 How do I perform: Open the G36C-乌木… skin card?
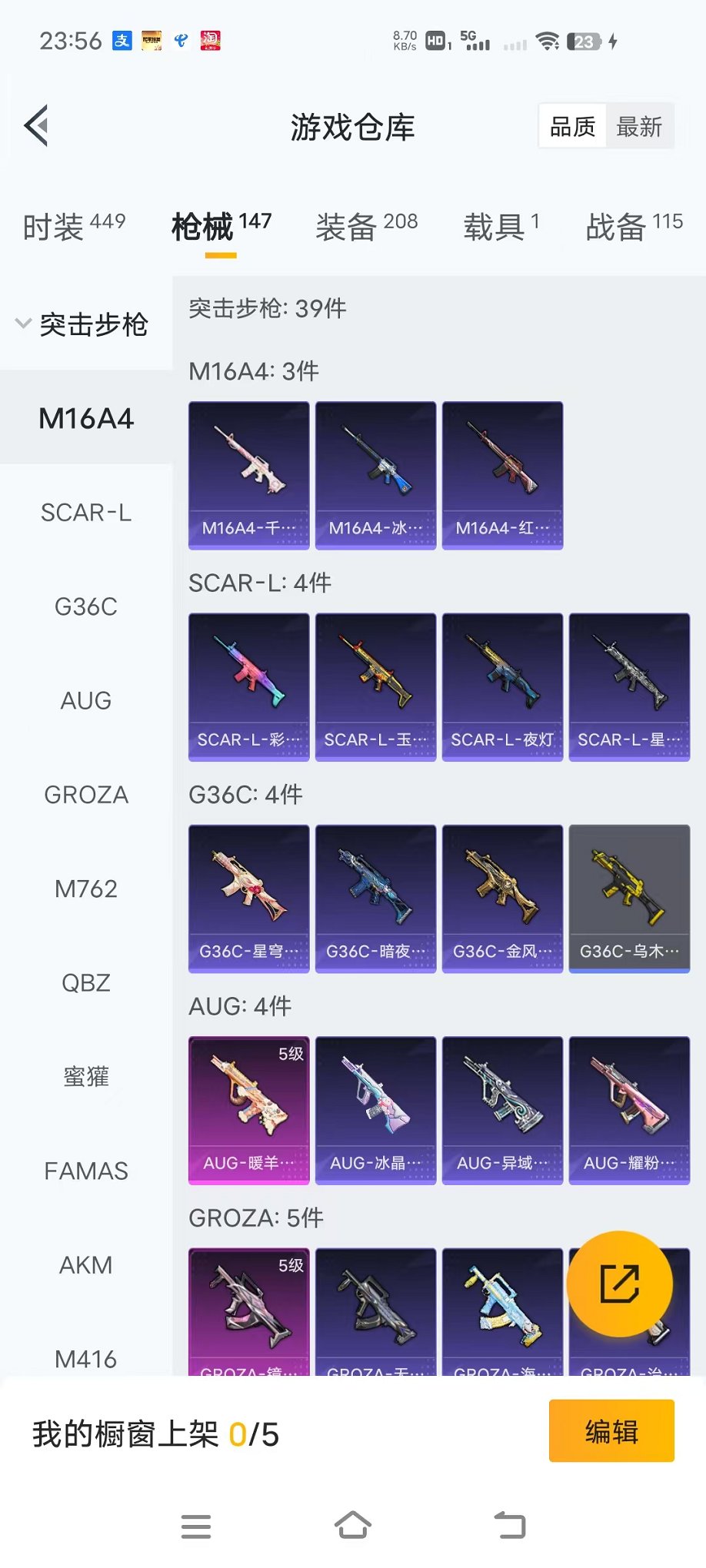click(x=629, y=899)
